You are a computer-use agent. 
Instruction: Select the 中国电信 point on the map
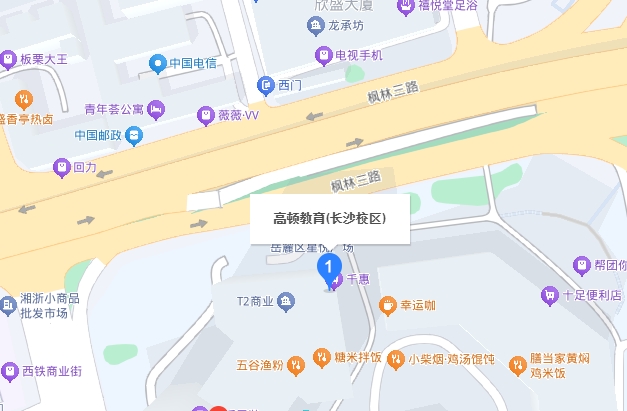pyautogui.click(x=157, y=65)
